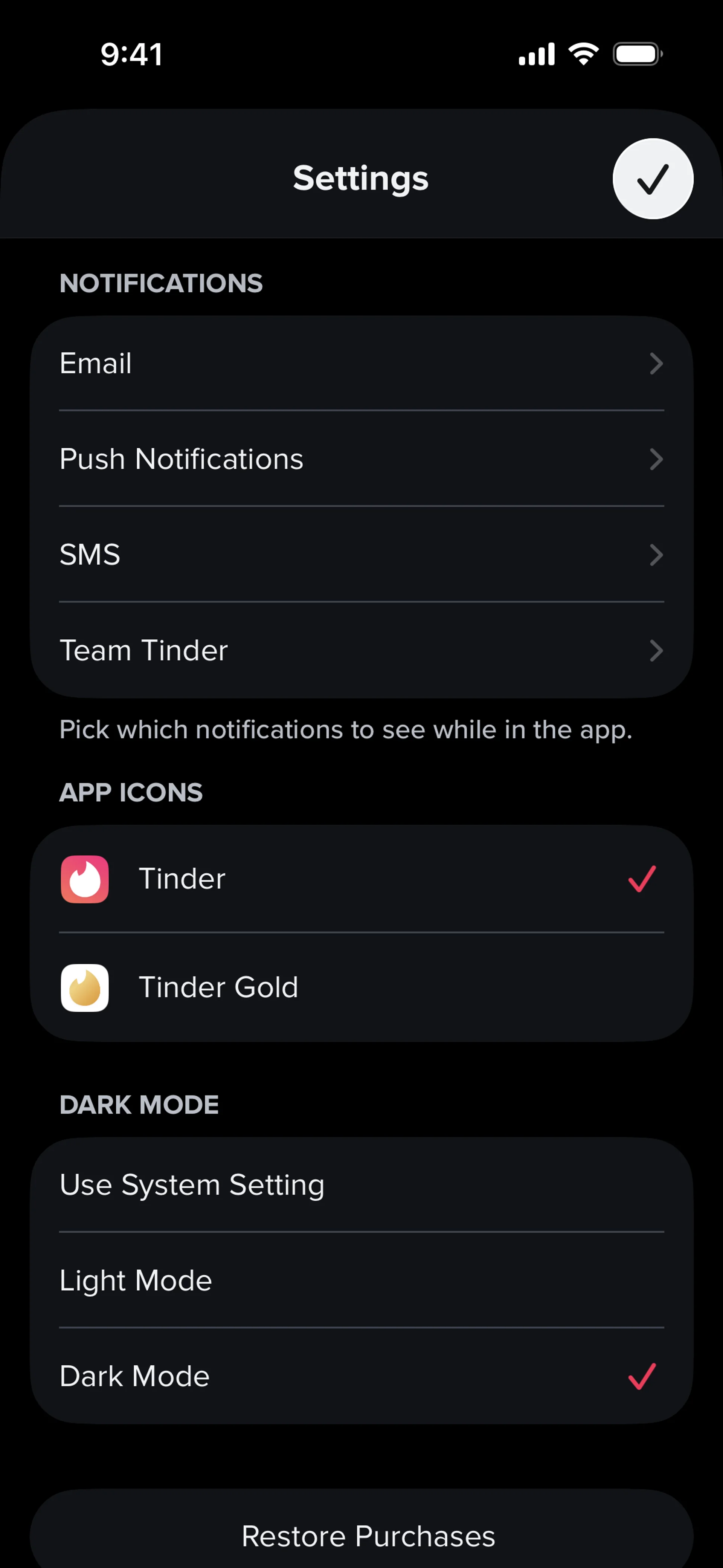Confirm settings with the checkmark button
723x1568 pixels.
click(653, 179)
